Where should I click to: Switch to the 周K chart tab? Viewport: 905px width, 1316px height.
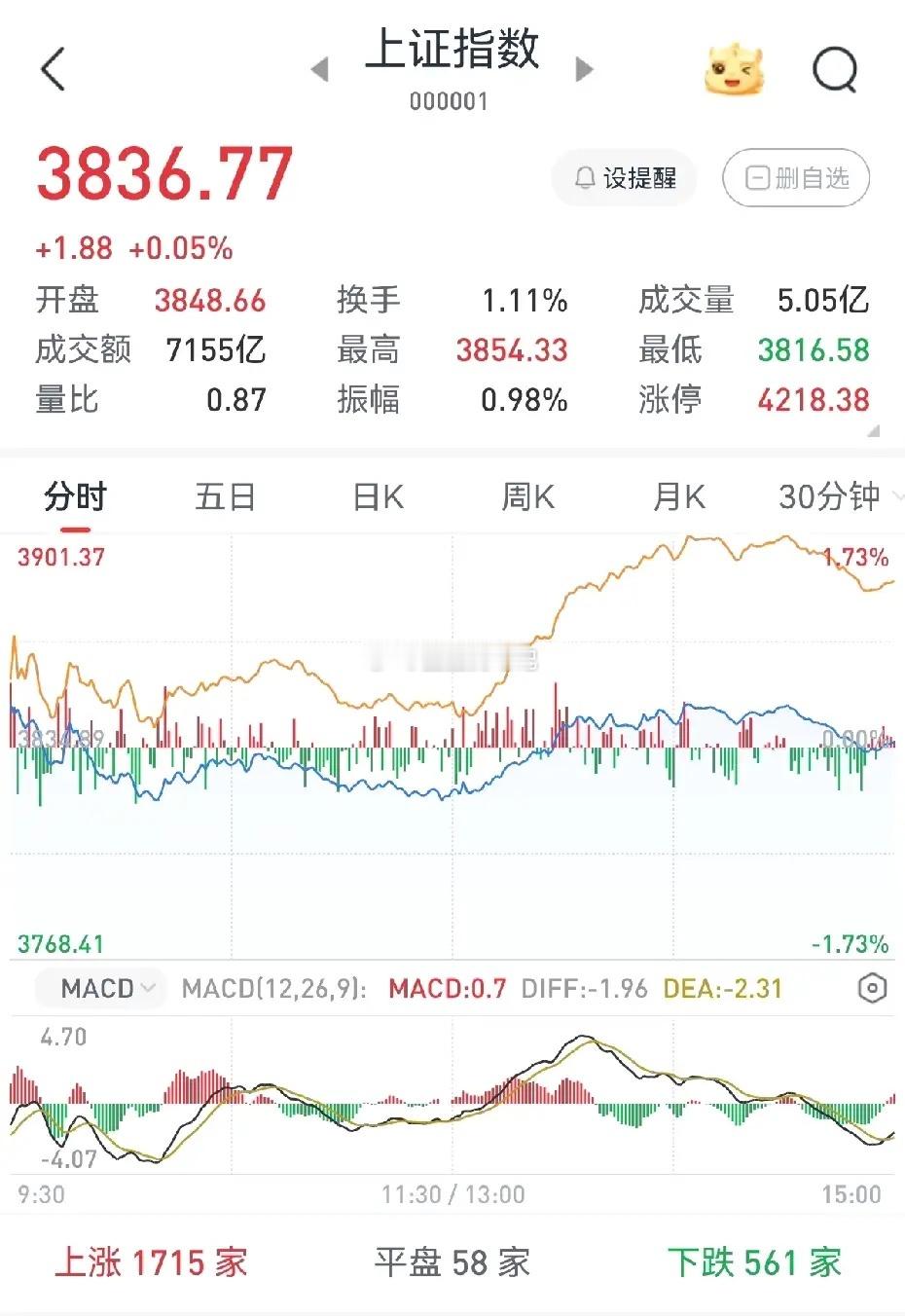527,497
